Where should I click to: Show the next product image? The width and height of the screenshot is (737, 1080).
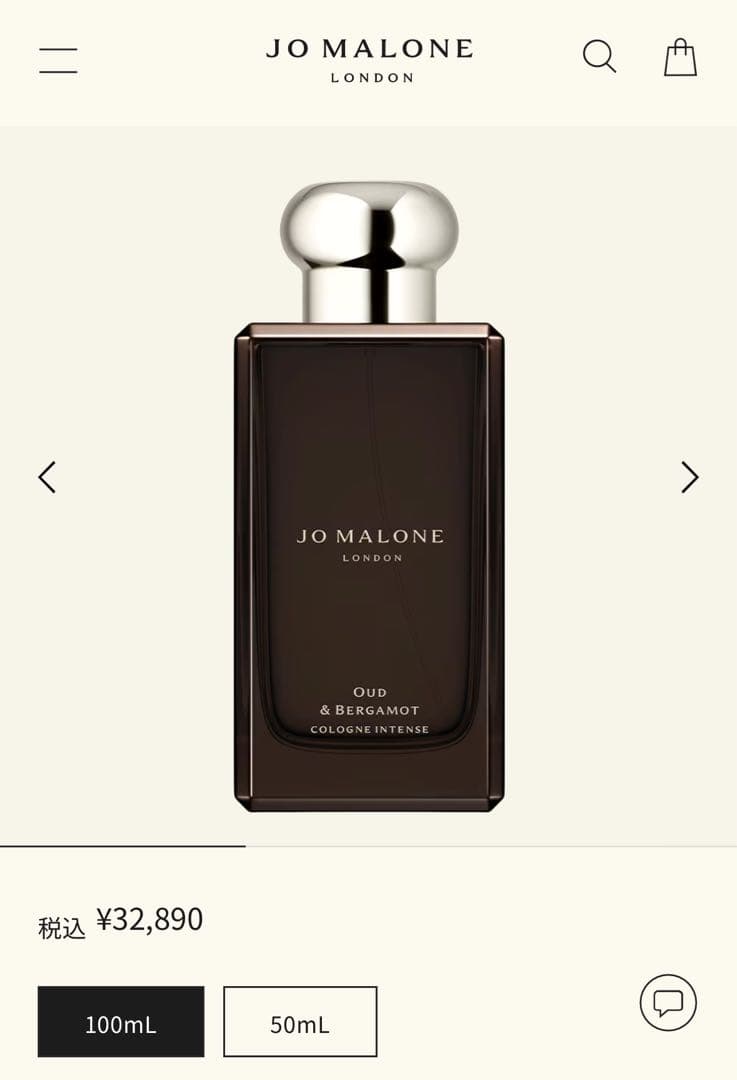(x=689, y=477)
